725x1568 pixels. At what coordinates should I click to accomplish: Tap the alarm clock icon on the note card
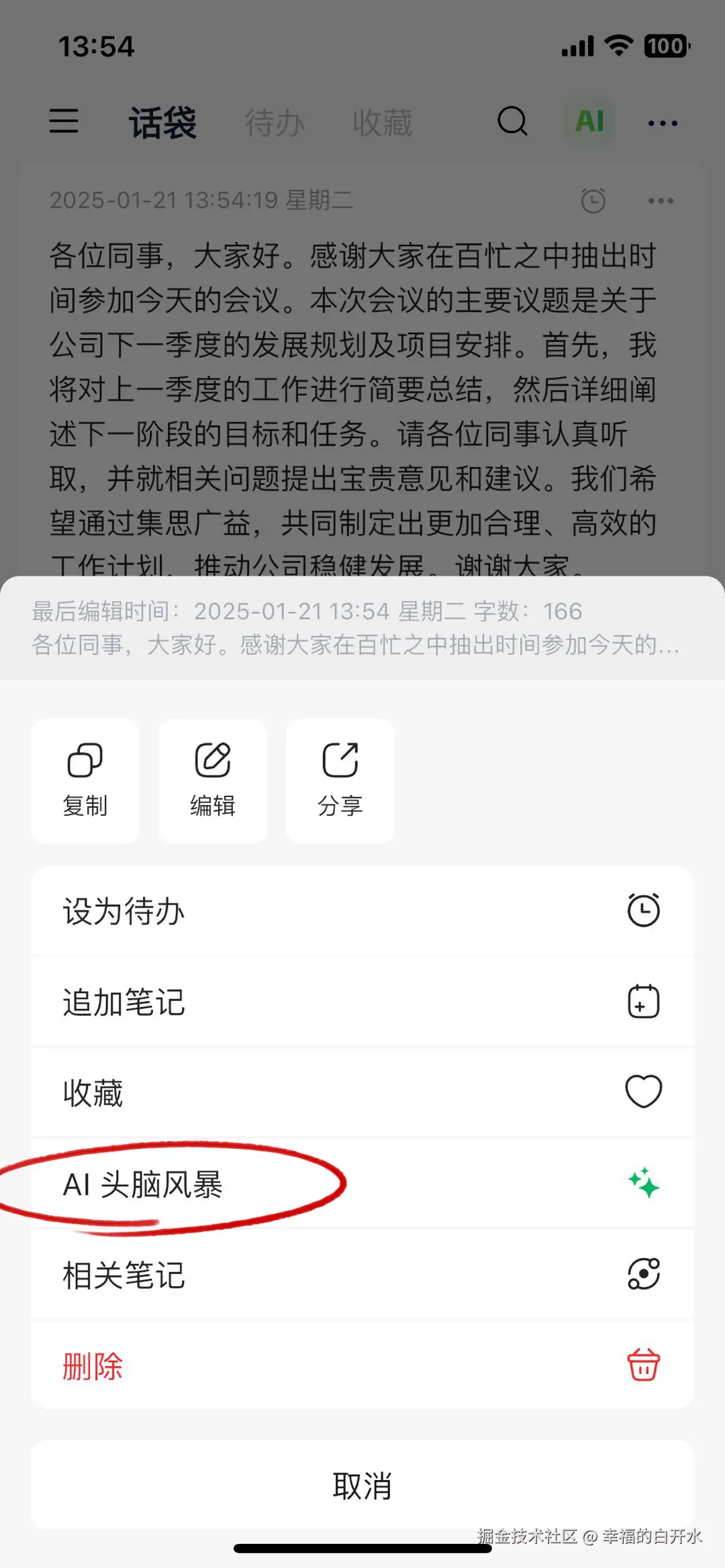[x=591, y=200]
